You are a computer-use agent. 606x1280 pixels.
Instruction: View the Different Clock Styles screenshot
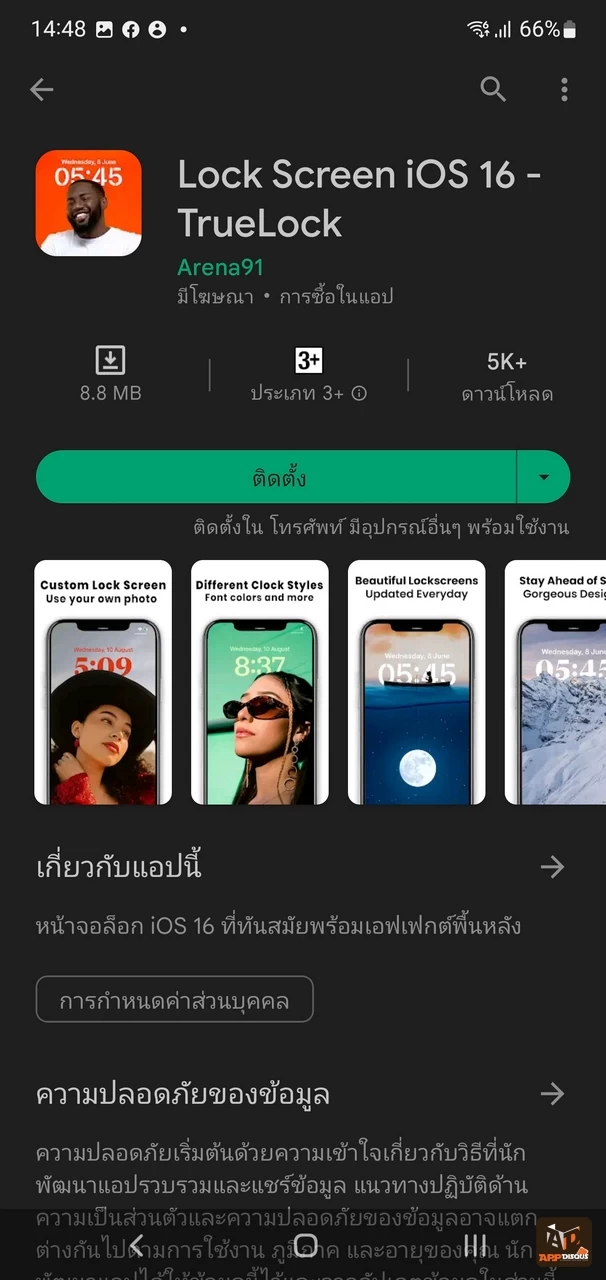click(260, 682)
